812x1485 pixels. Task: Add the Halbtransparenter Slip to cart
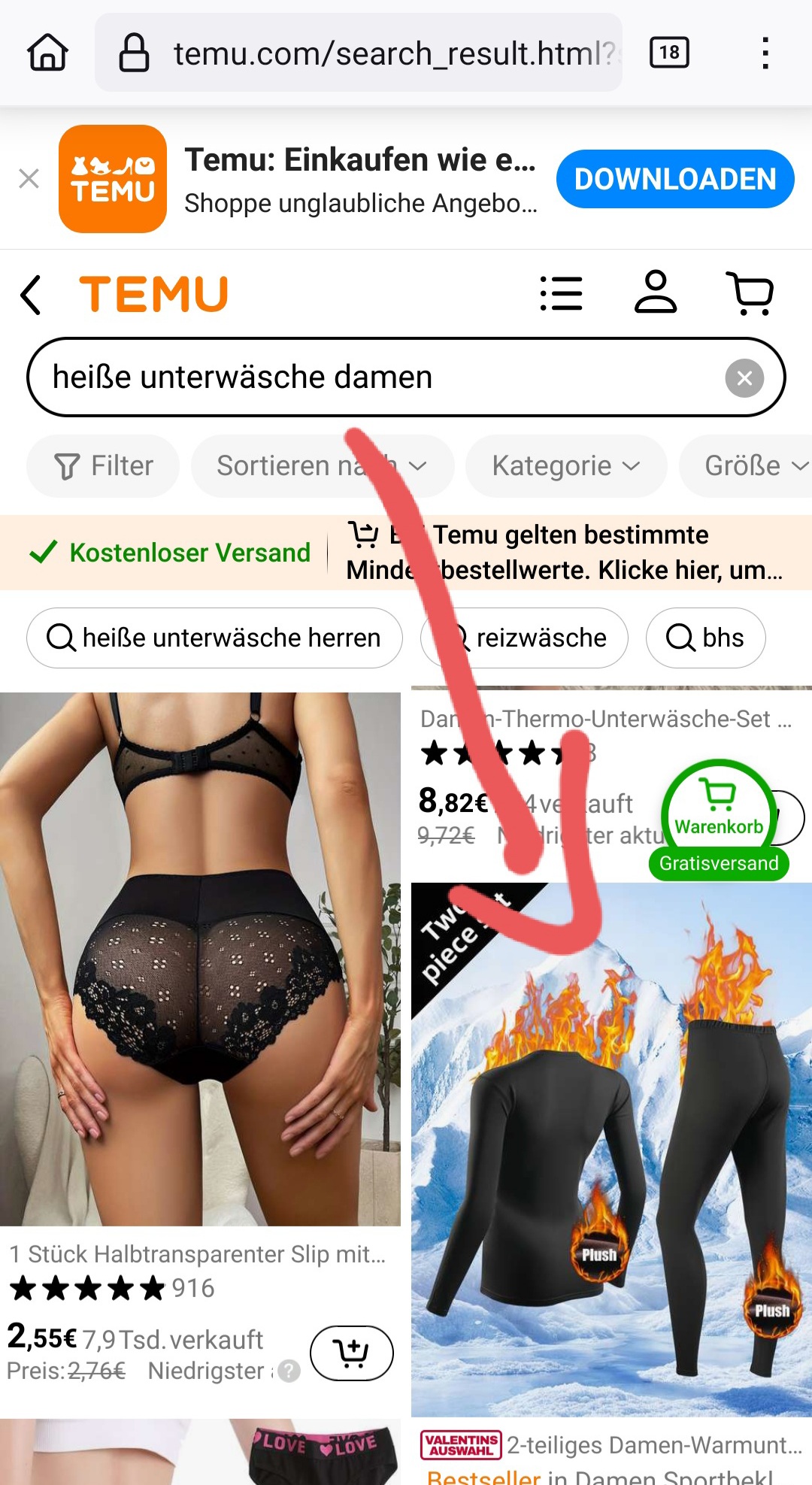pyautogui.click(x=351, y=1353)
